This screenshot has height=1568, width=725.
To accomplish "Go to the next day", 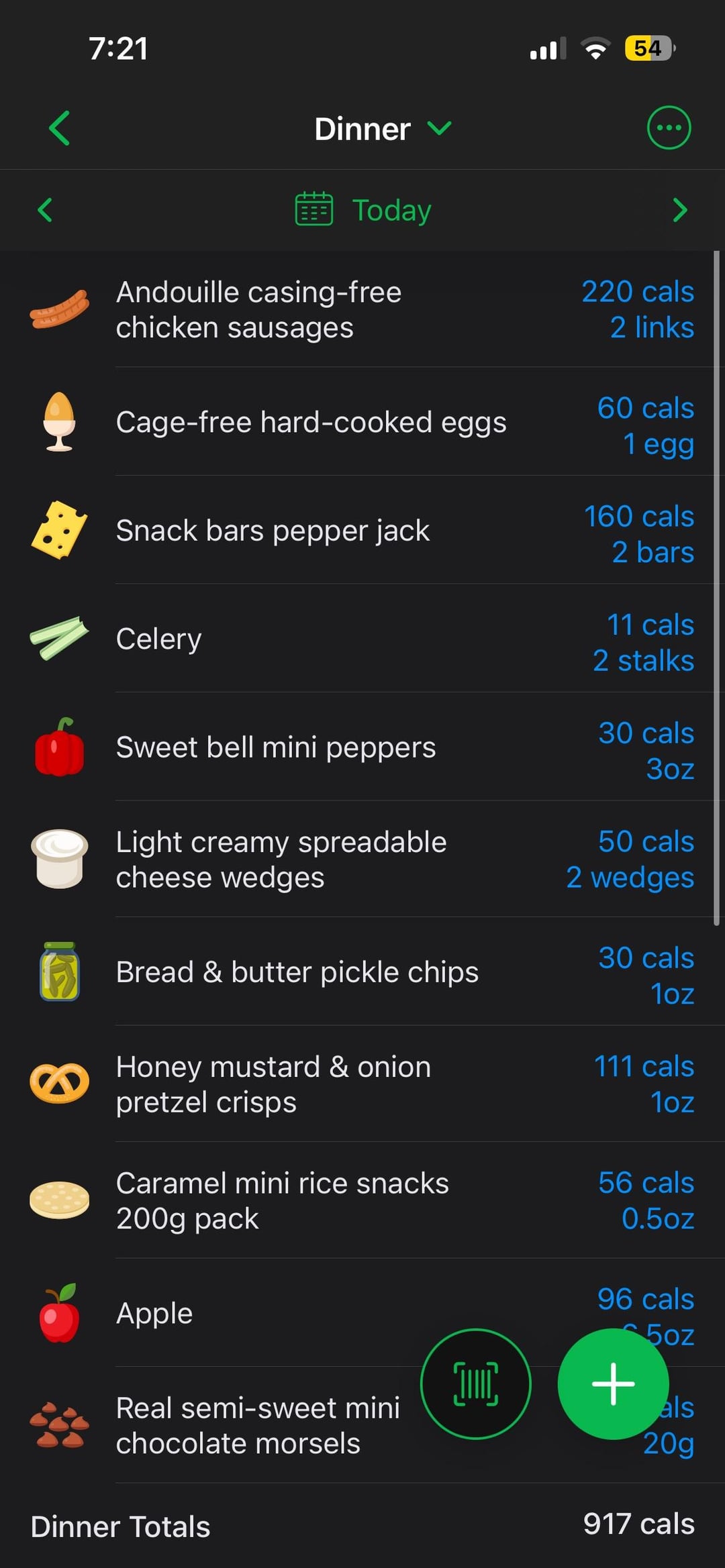I will point(680,210).
